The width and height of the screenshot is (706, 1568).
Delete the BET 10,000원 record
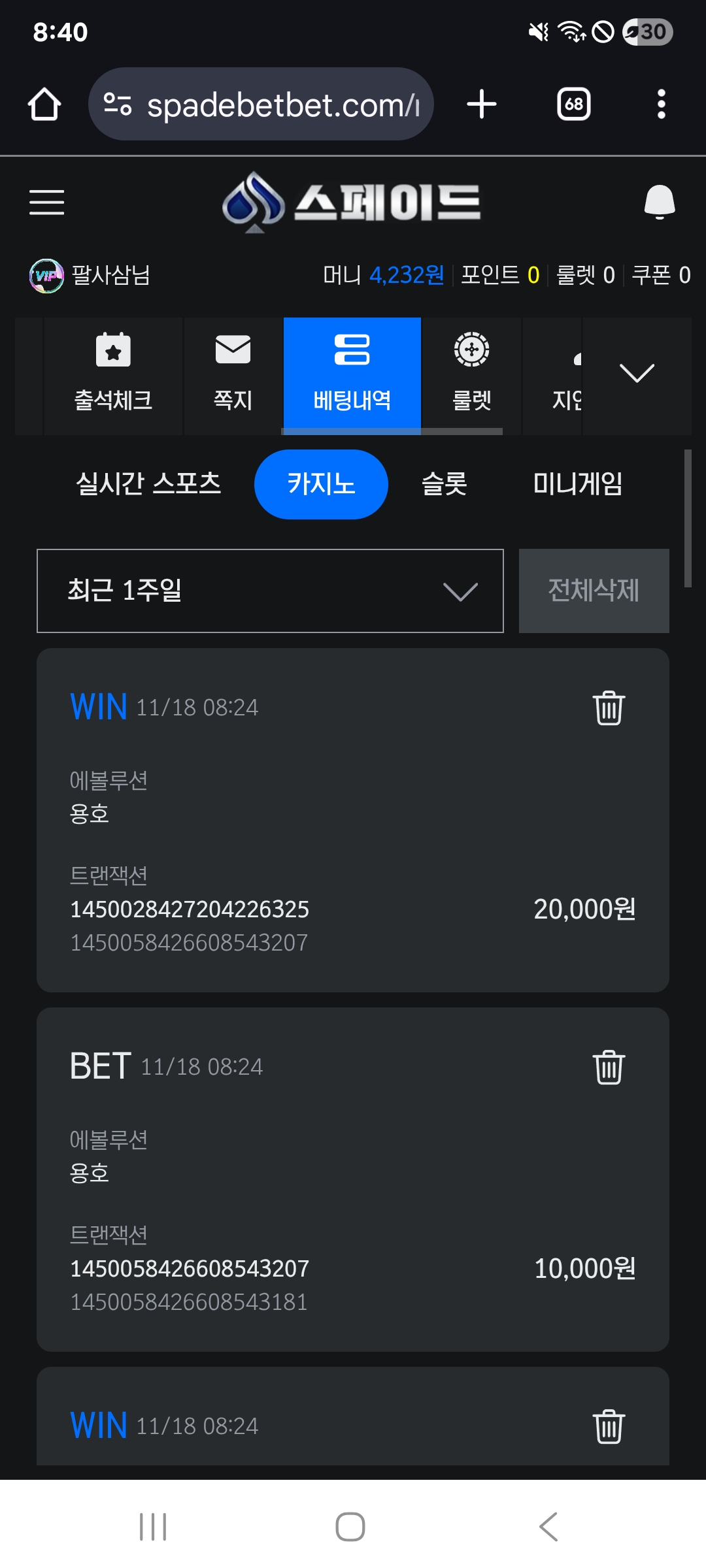[x=609, y=1067]
